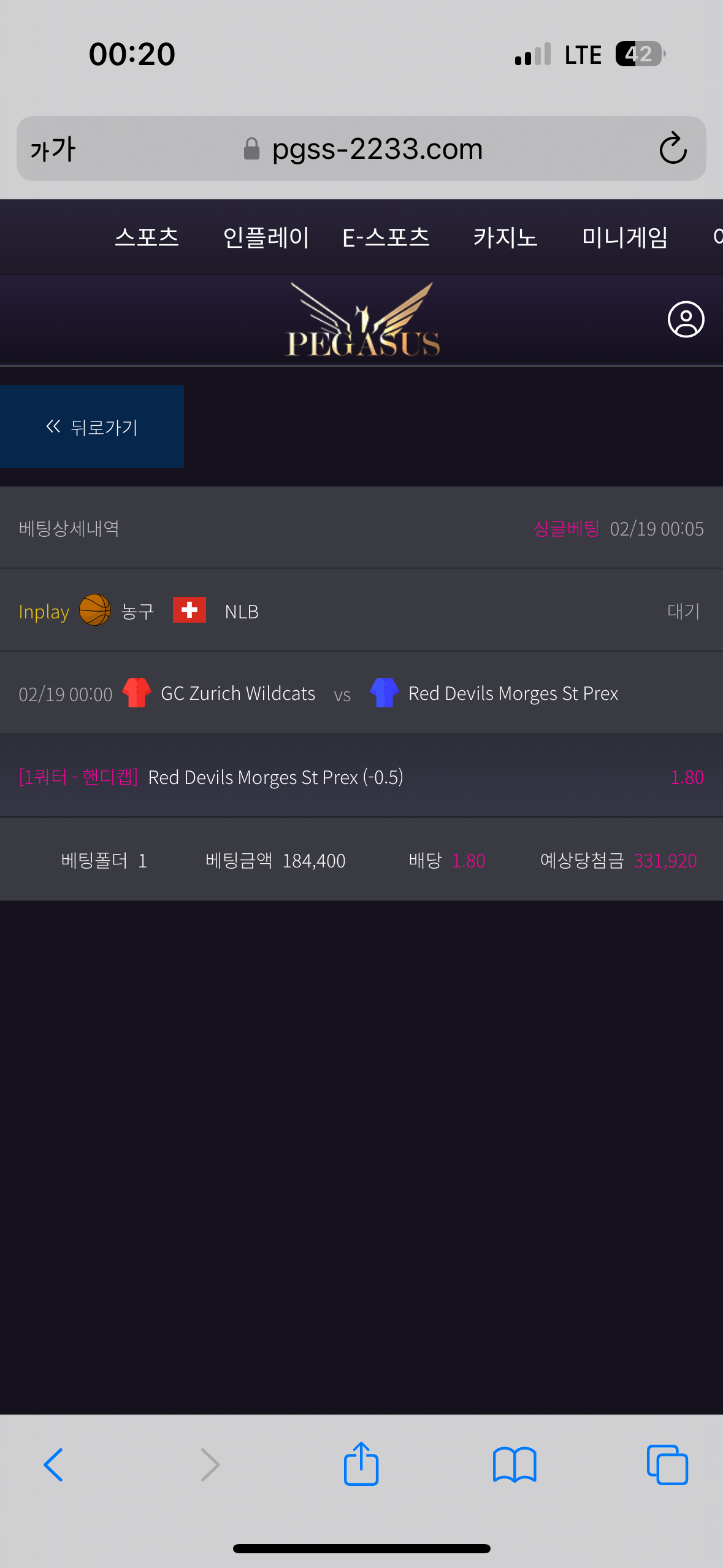
Task: Open the E-스포츠 section
Action: (x=386, y=237)
